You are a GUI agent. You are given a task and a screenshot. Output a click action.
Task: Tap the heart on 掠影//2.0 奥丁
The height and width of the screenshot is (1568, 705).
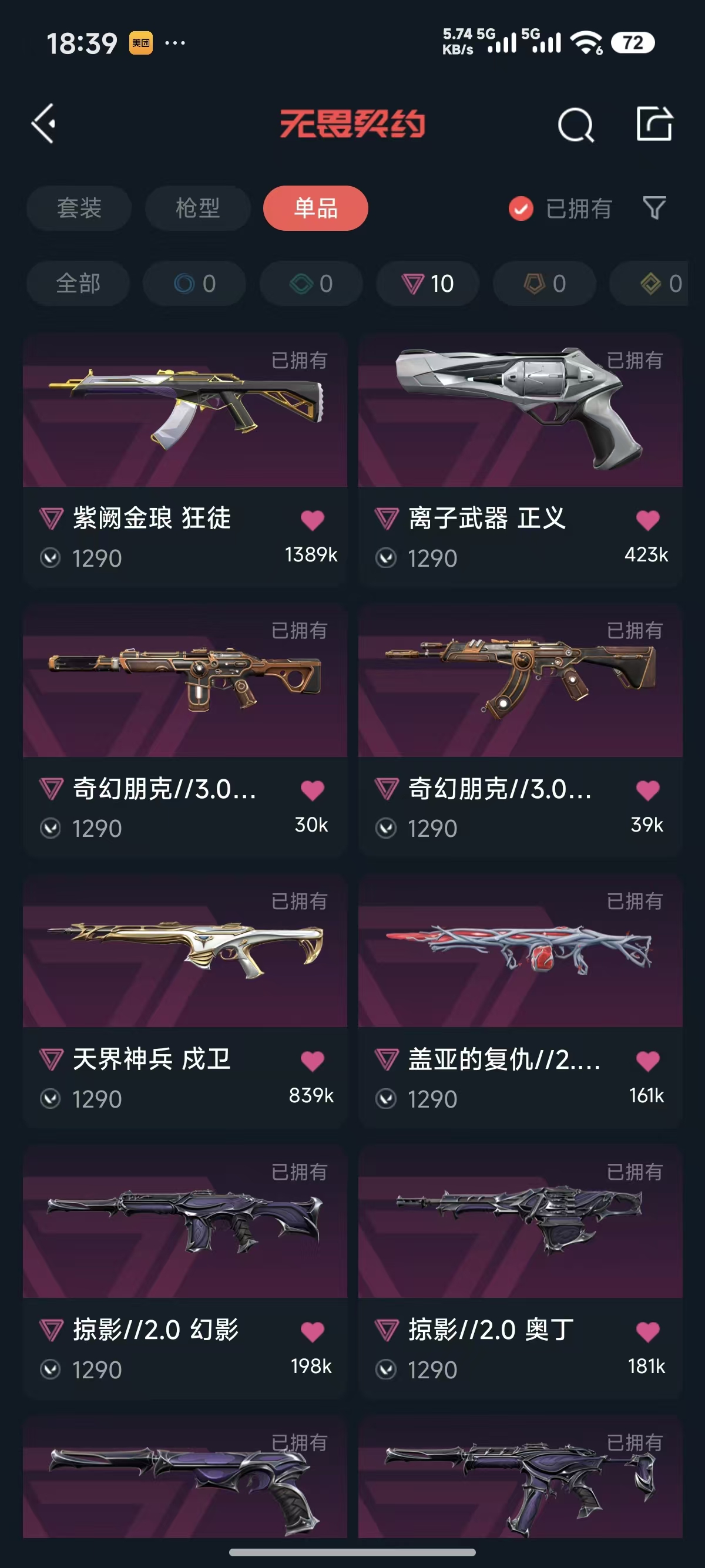point(648,1332)
